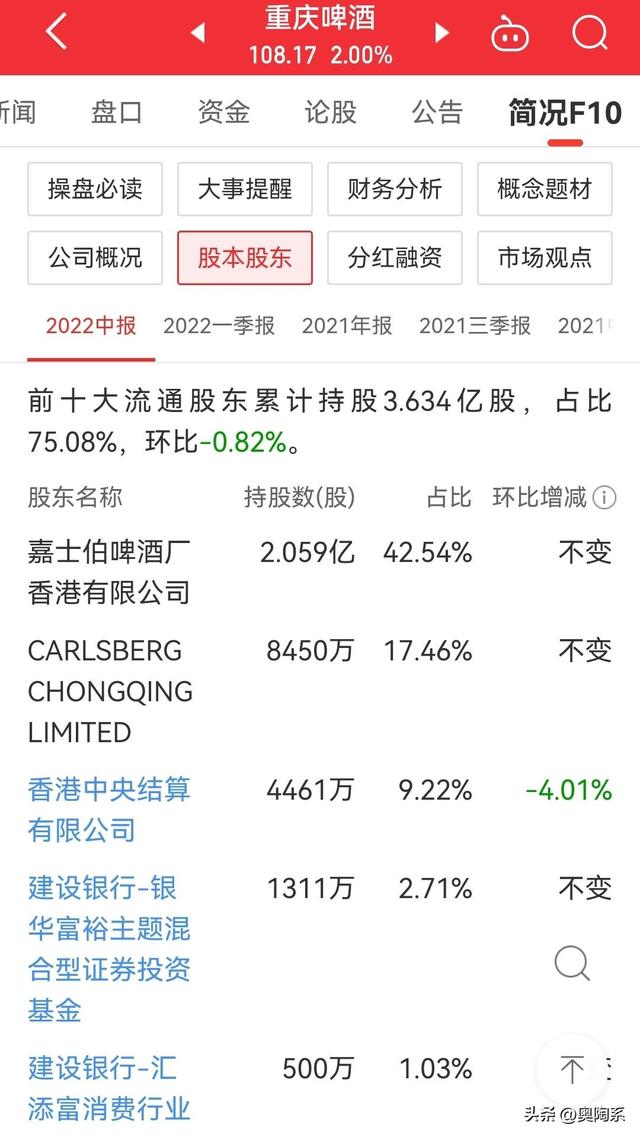The width and height of the screenshot is (640, 1137).
Task: Open the 公司概况 section
Action: [x=95, y=258]
